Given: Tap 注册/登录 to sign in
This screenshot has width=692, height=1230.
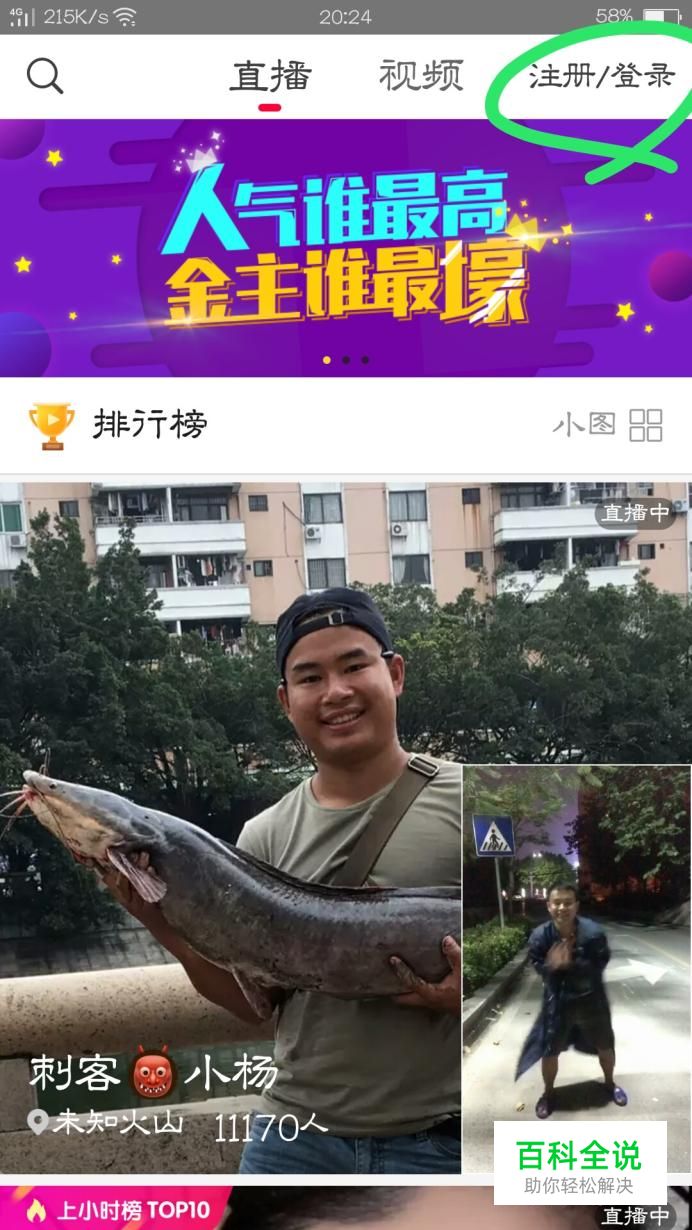Looking at the screenshot, I should point(601,76).
